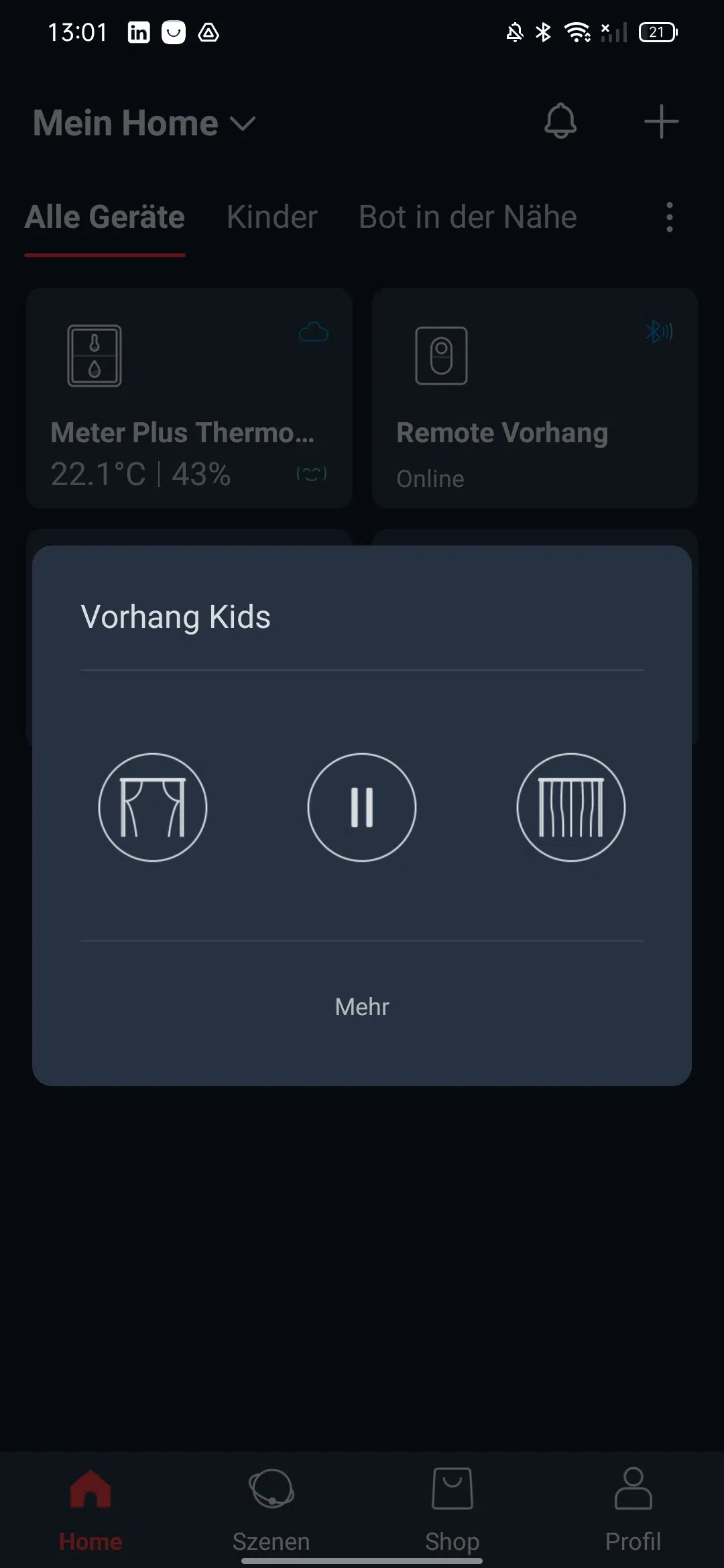The width and height of the screenshot is (724, 1568).
Task: Switch to the Profil tab
Action: point(633,1509)
